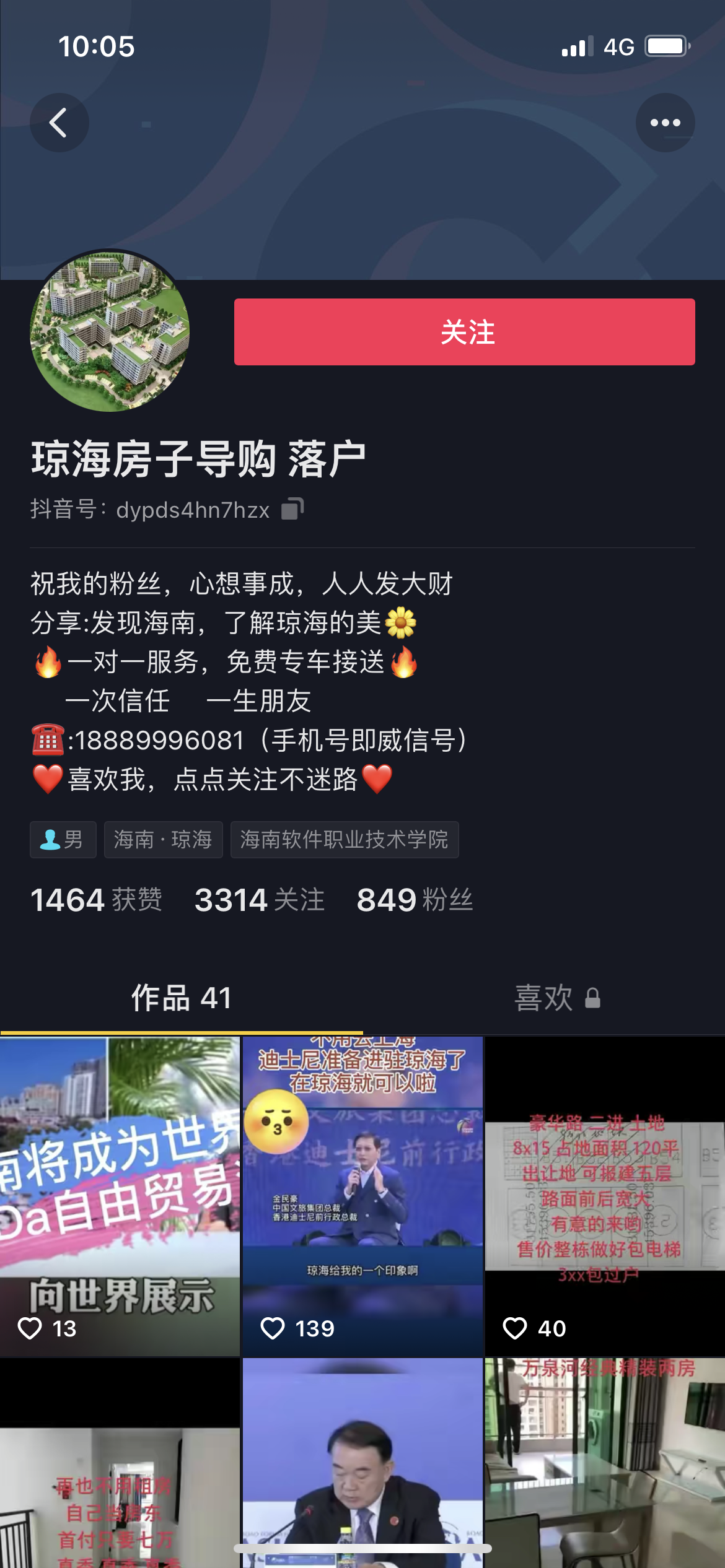
Task: Copy the Douyin ID dypds4hn7hzx
Action: point(292,509)
